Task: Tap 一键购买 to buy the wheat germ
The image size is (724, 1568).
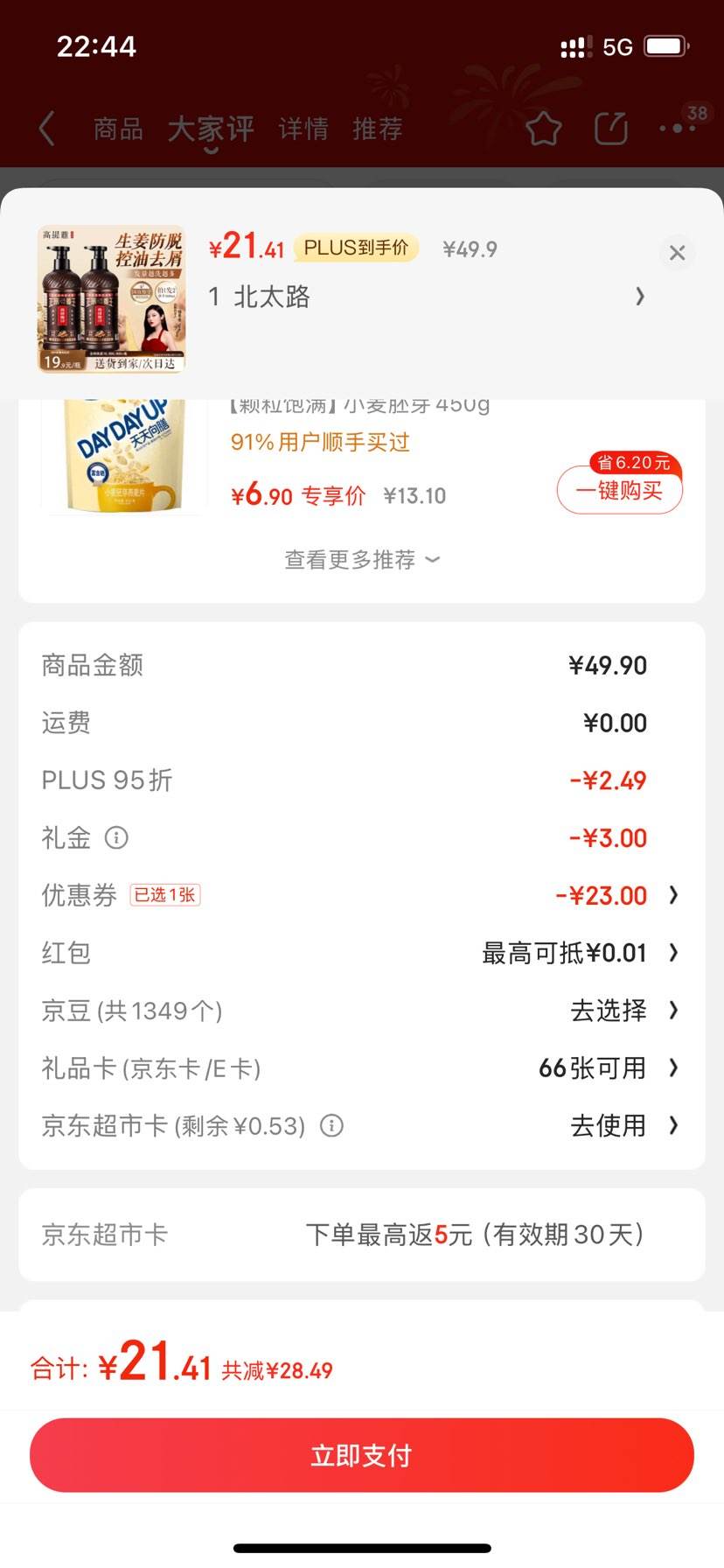Action: click(x=619, y=490)
